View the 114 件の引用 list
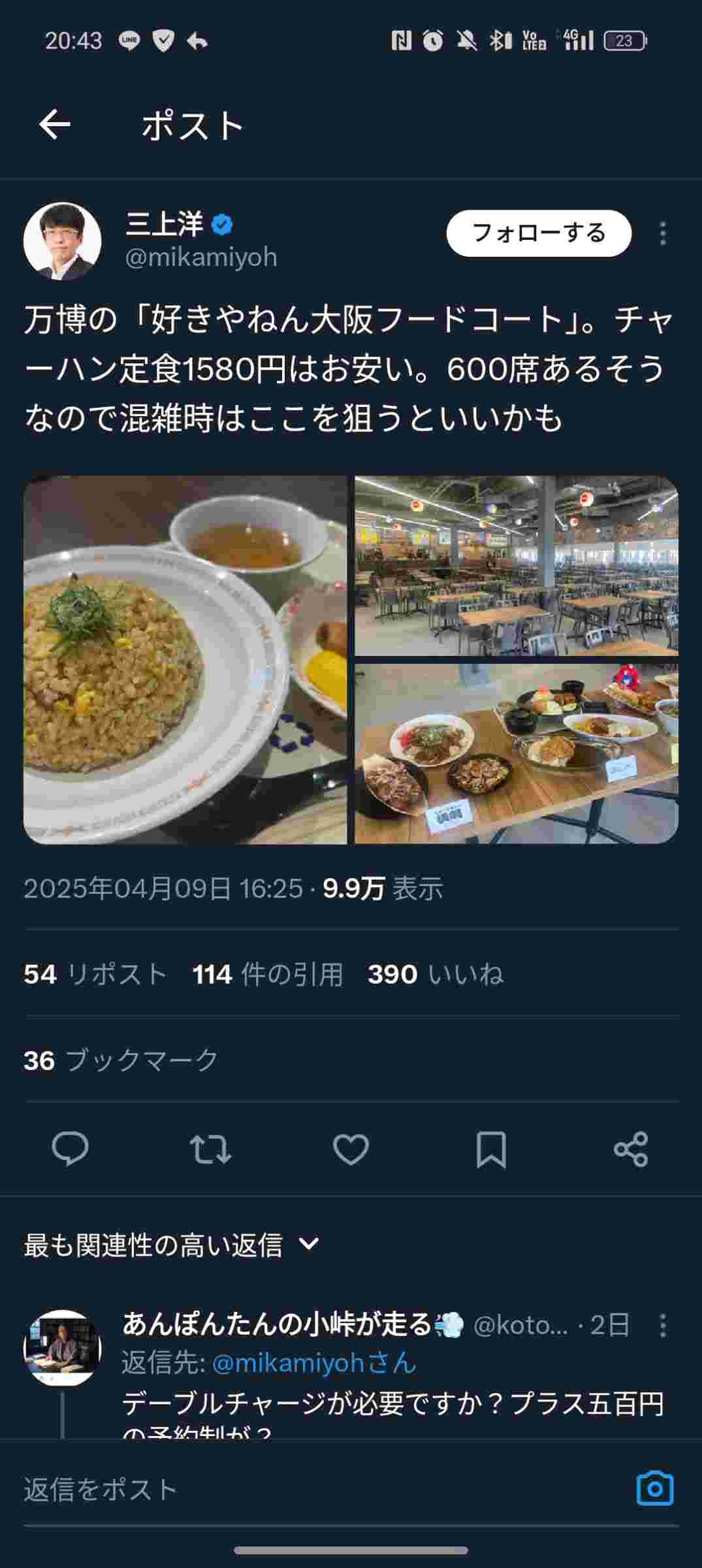This screenshot has height=1568, width=702. tap(268, 974)
